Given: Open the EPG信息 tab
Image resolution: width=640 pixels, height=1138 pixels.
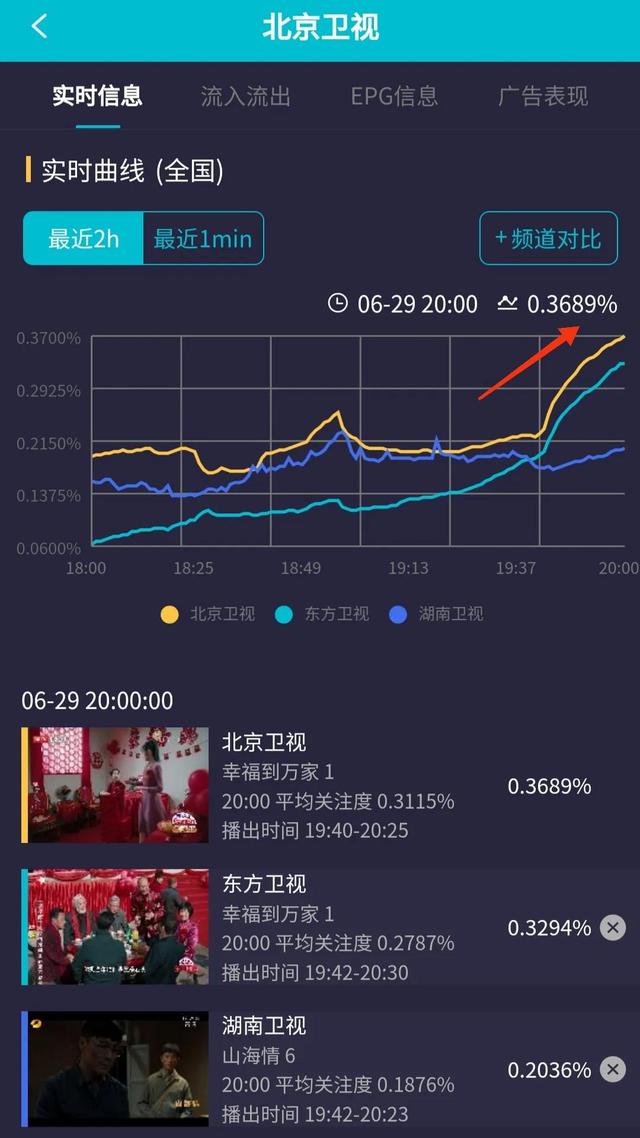Looking at the screenshot, I should click(x=394, y=97).
